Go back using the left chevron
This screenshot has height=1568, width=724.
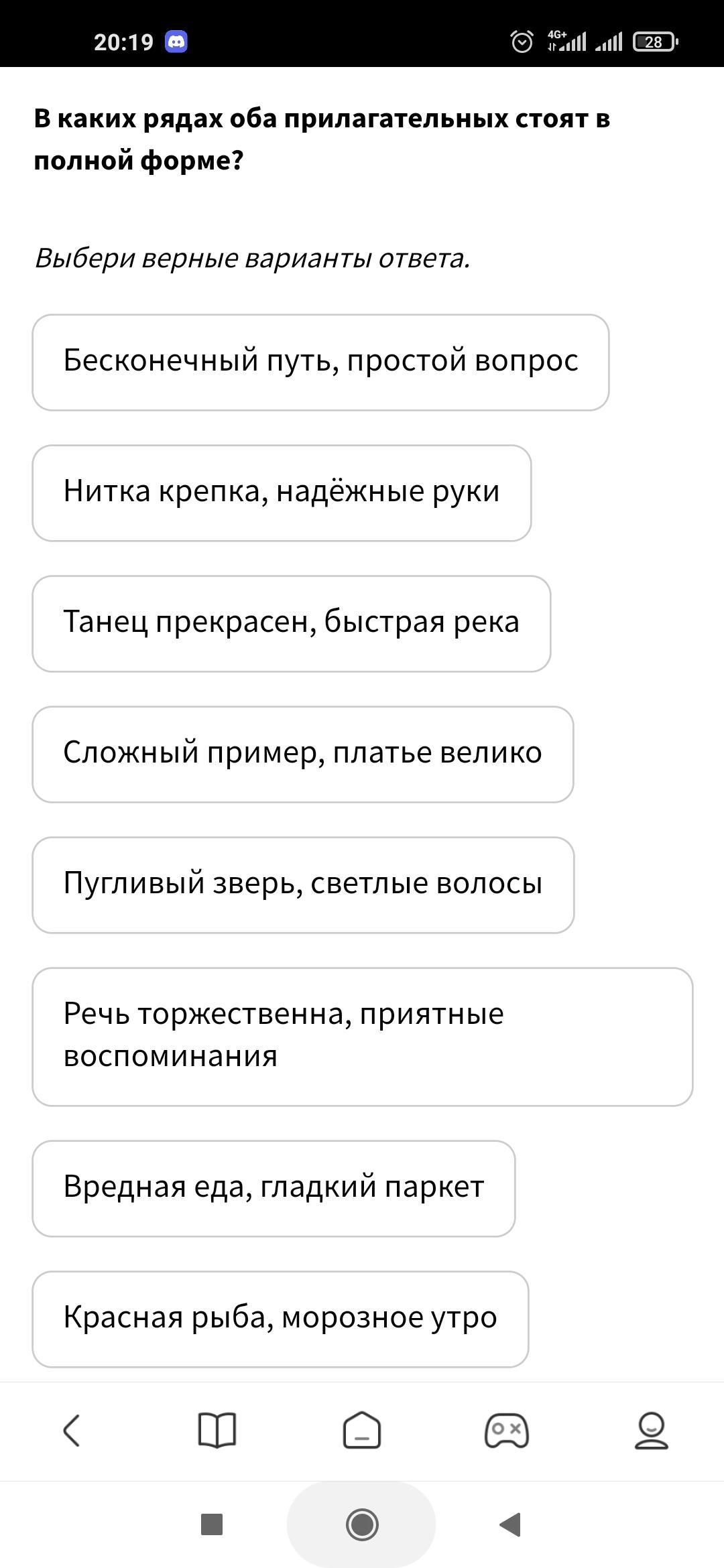coord(72,1431)
